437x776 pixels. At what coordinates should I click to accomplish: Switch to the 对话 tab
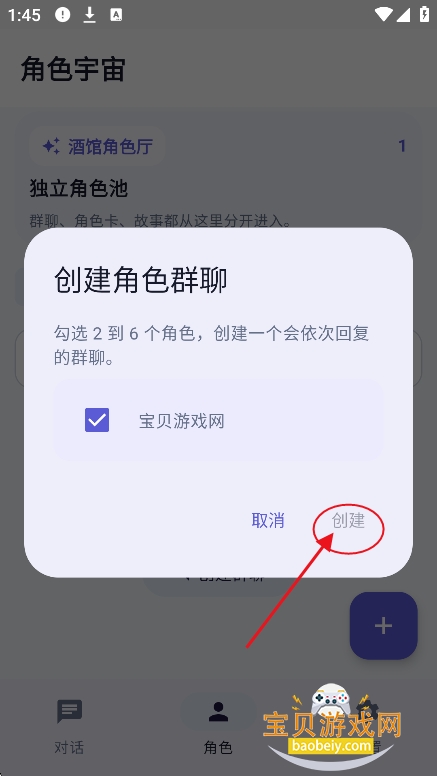click(69, 726)
